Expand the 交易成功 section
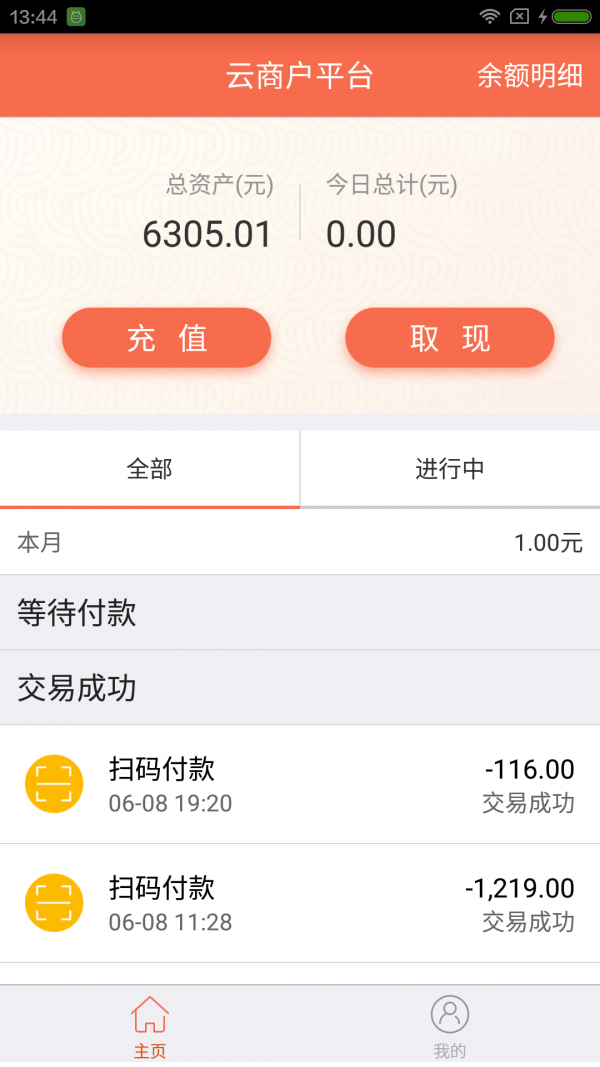This screenshot has width=600, height=1067. 300,688
